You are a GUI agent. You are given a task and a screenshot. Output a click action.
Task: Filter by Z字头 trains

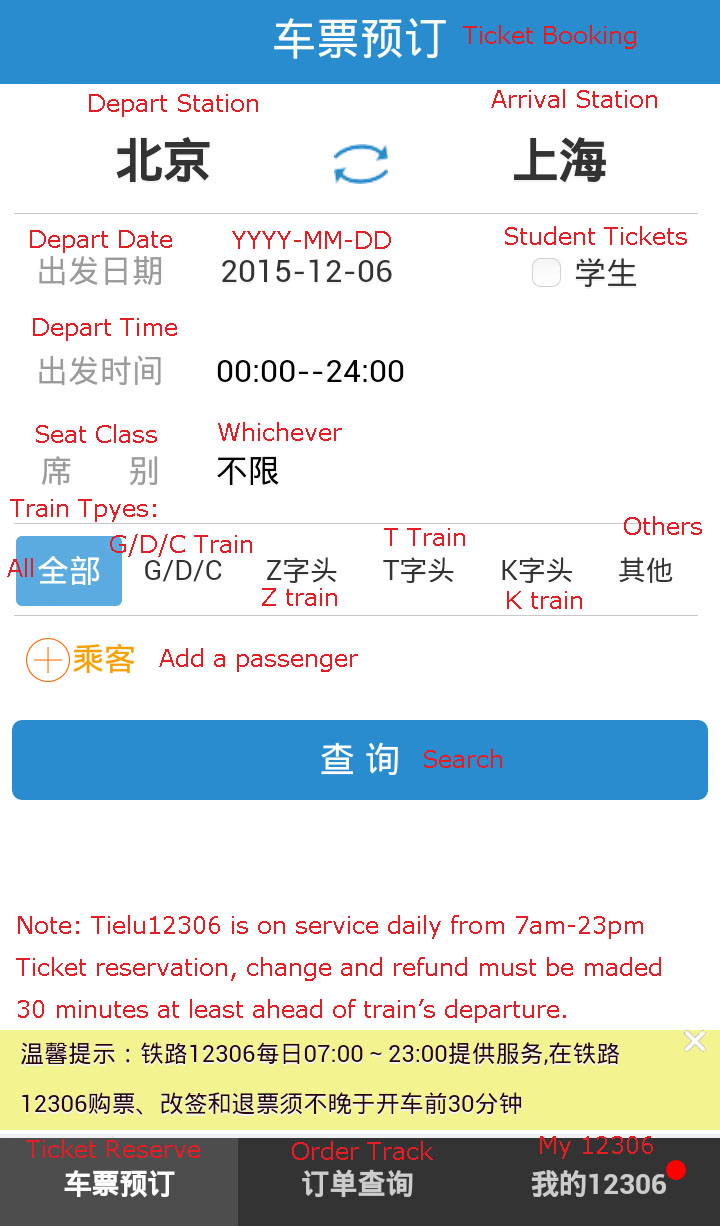click(301, 571)
